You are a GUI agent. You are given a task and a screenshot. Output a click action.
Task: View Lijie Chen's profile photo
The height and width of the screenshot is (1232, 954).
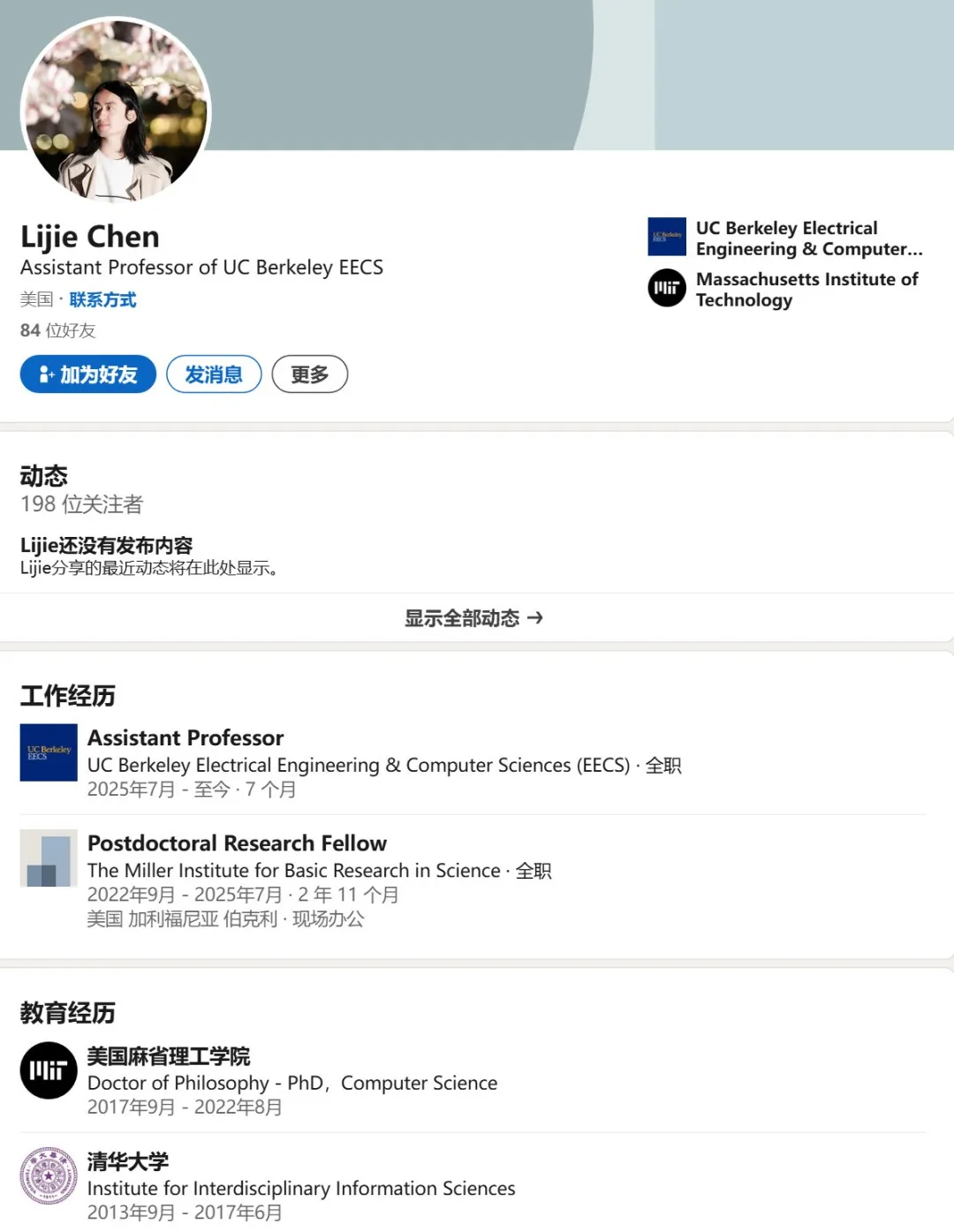click(116, 112)
